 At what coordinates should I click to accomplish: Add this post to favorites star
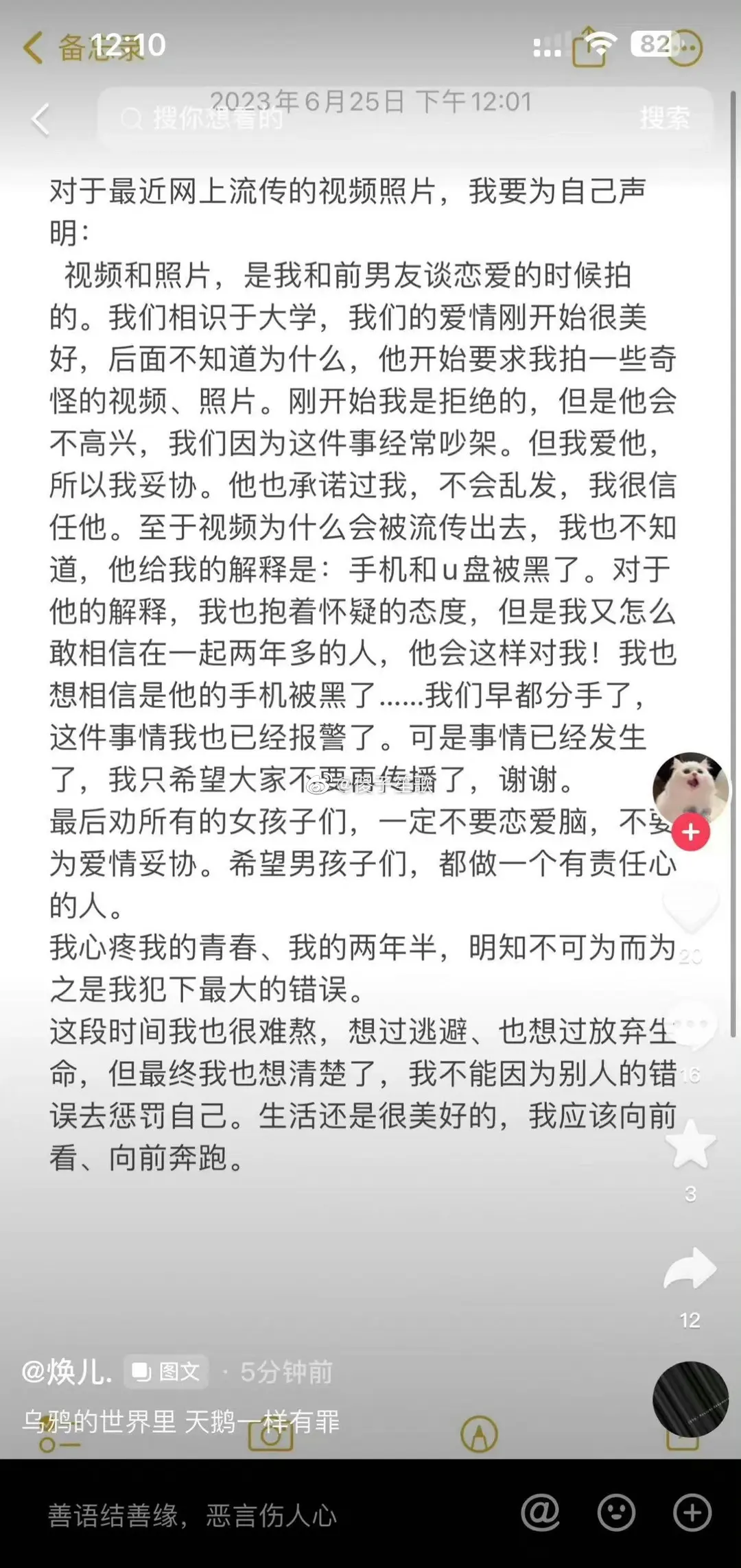[690, 1145]
